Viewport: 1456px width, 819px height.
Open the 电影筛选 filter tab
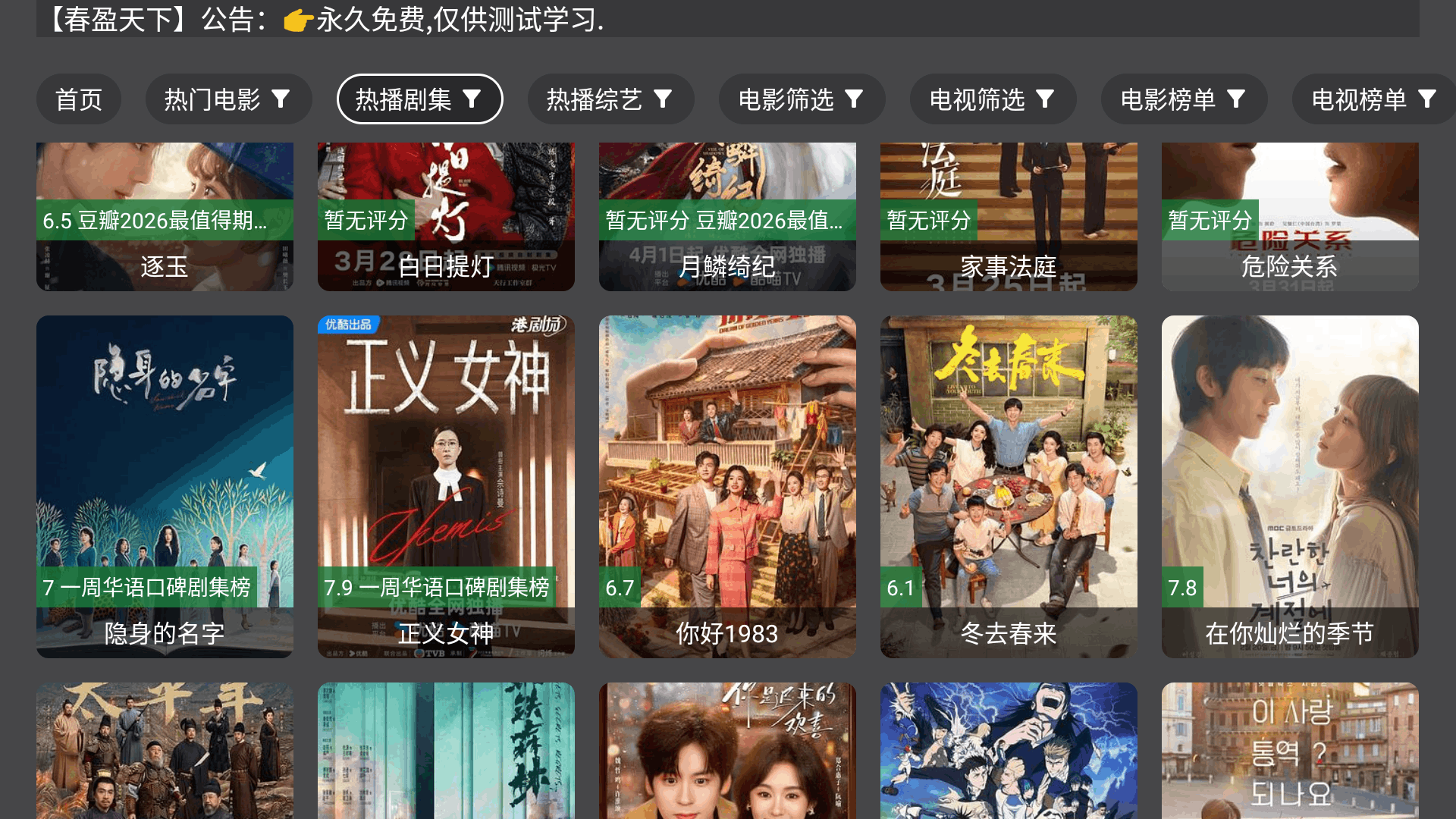coord(801,99)
